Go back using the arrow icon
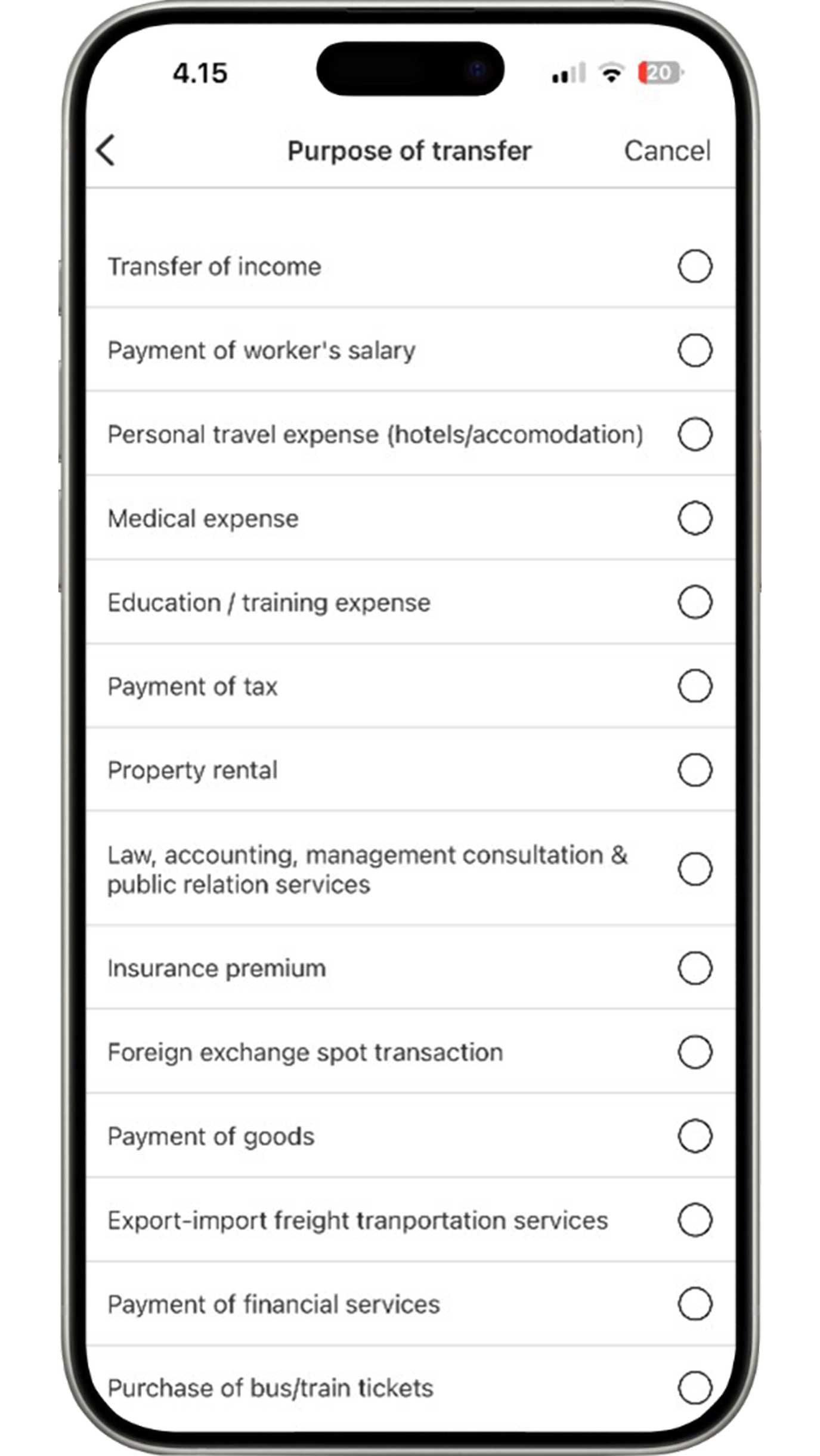This screenshot has width=820, height=1456. tap(106, 150)
